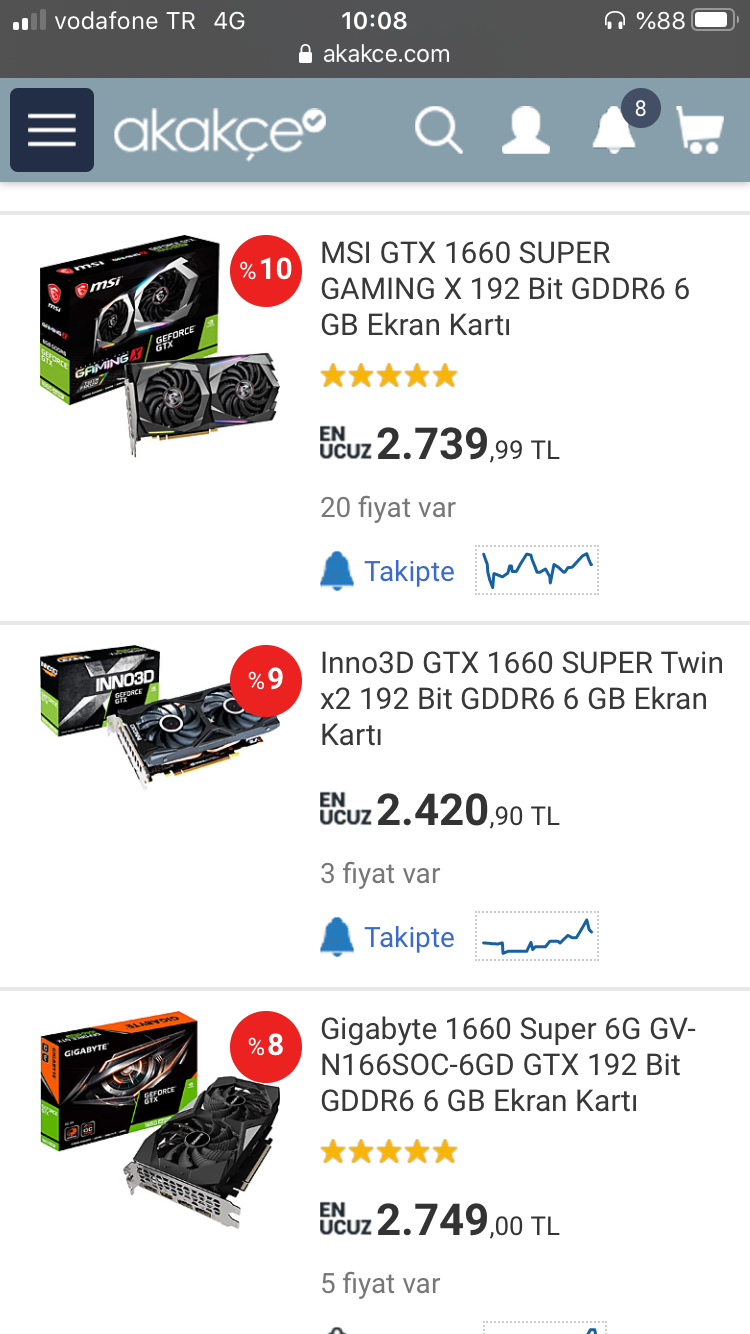Open Inno3D GTX 1660 SUPER Twin x2 product
Image resolution: width=750 pixels, height=1334 pixels.
point(520,698)
